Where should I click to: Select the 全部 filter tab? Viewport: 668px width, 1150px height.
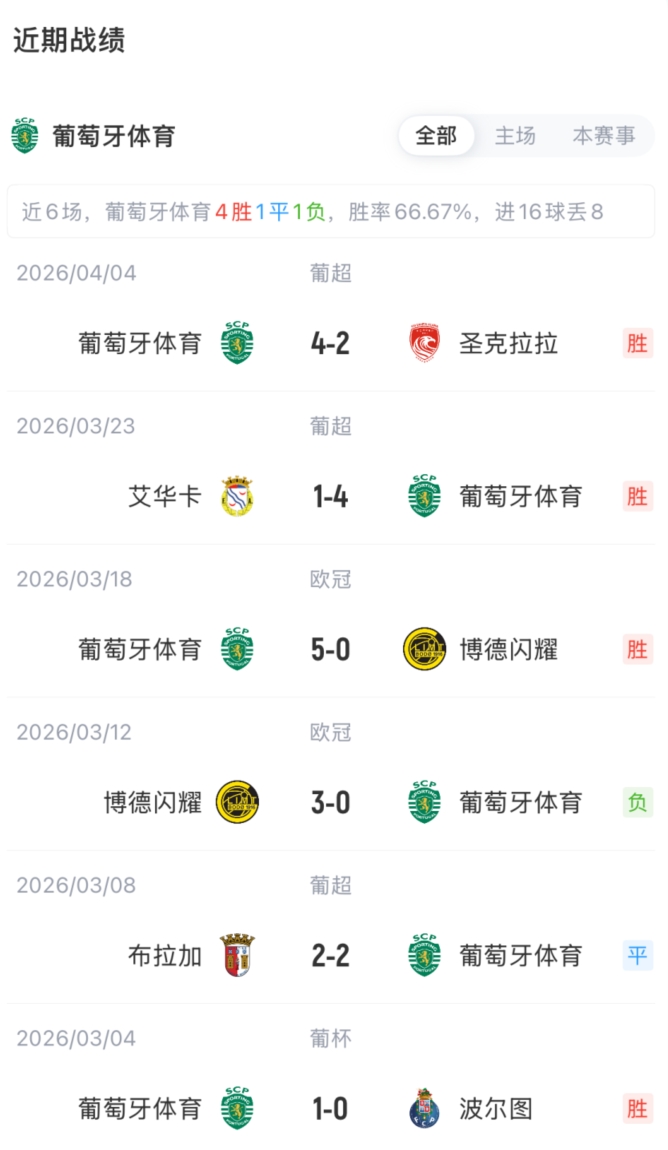(x=436, y=136)
